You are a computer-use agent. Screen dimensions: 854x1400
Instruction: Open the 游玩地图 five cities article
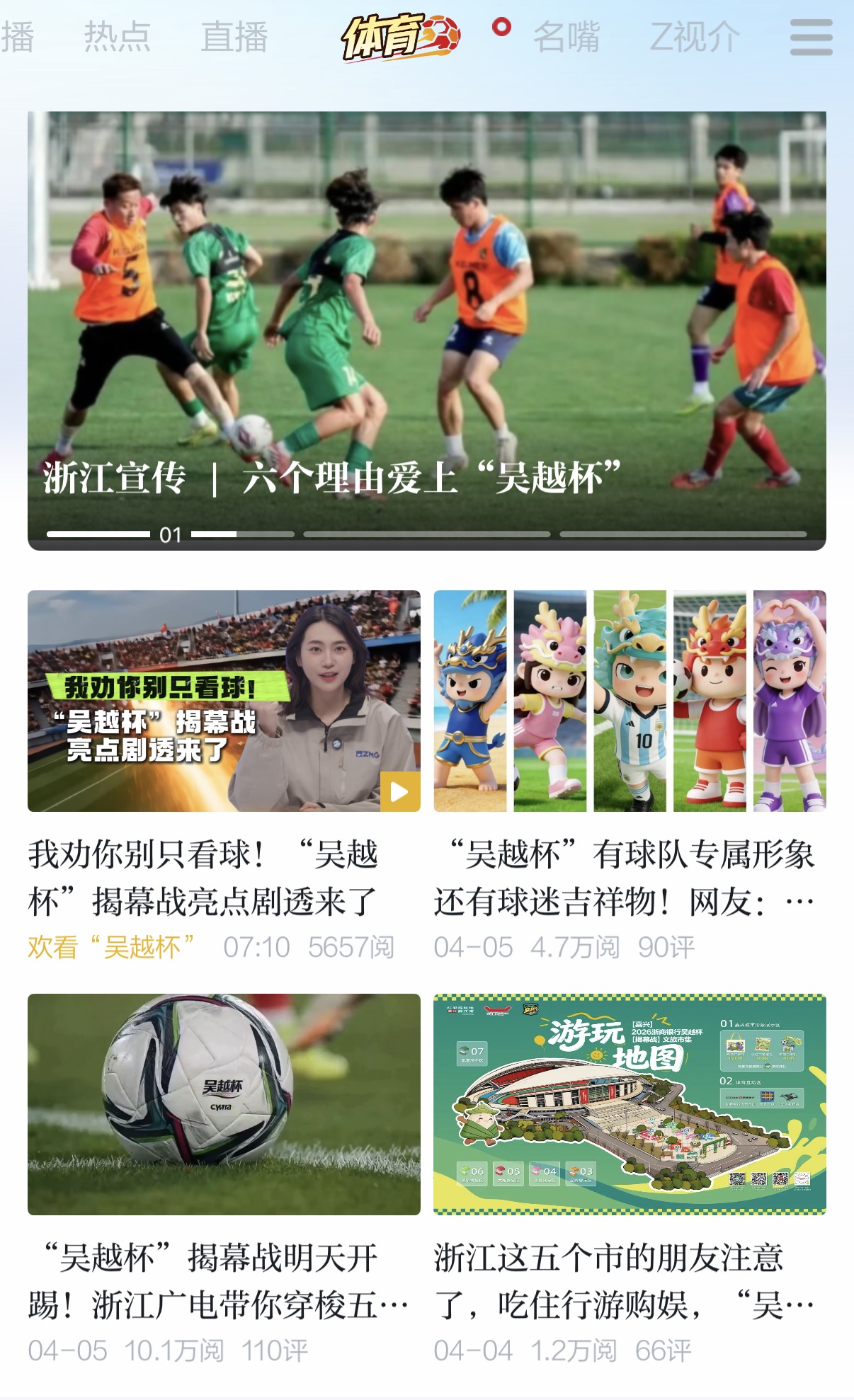point(629,1281)
